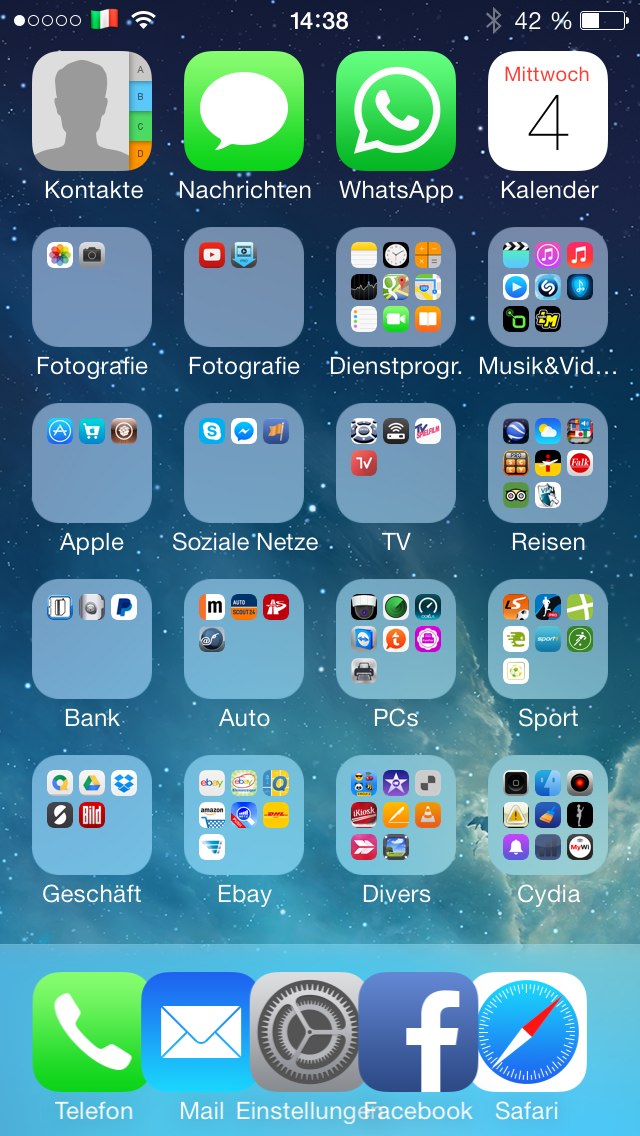Open the Apple folder
Viewport: 640px width, 1136px height.
pyautogui.click(x=92, y=463)
